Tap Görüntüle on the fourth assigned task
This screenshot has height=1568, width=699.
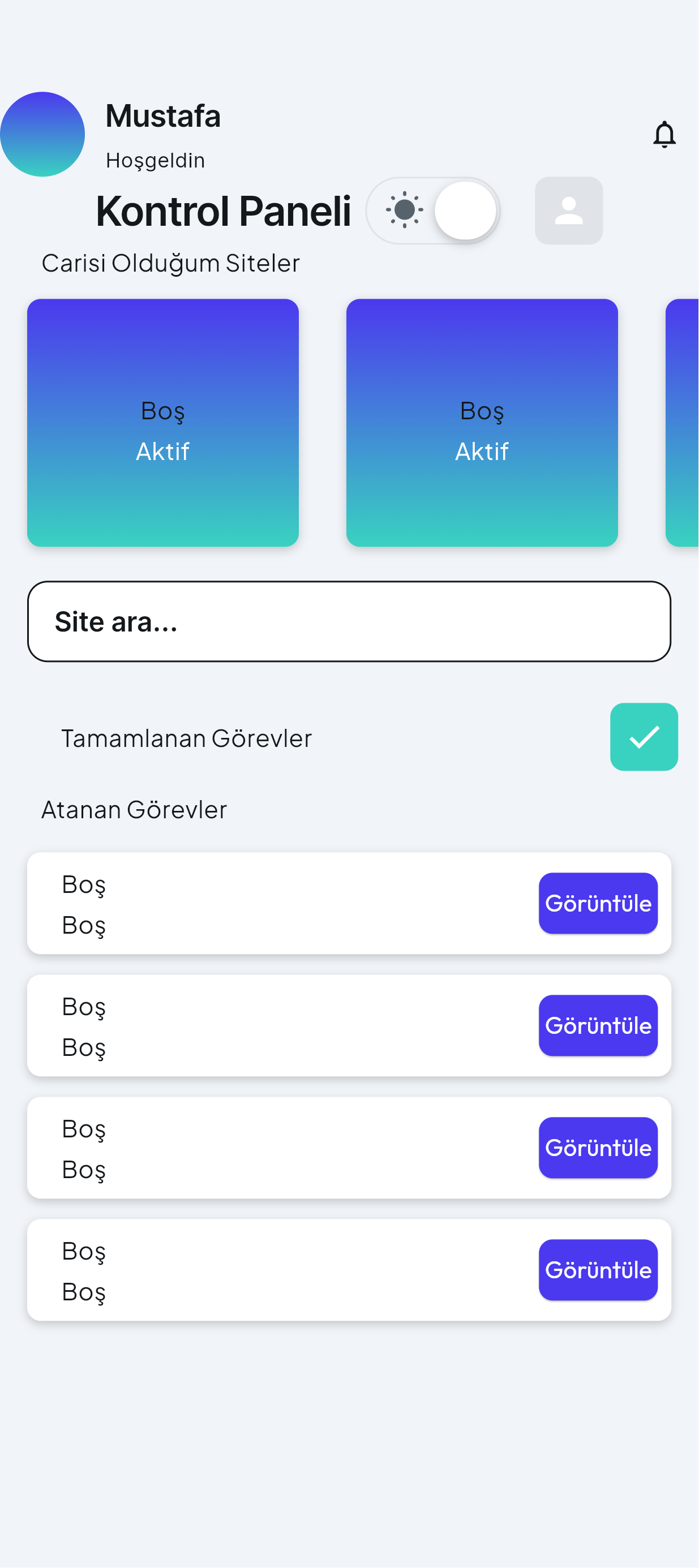(x=597, y=1270)
